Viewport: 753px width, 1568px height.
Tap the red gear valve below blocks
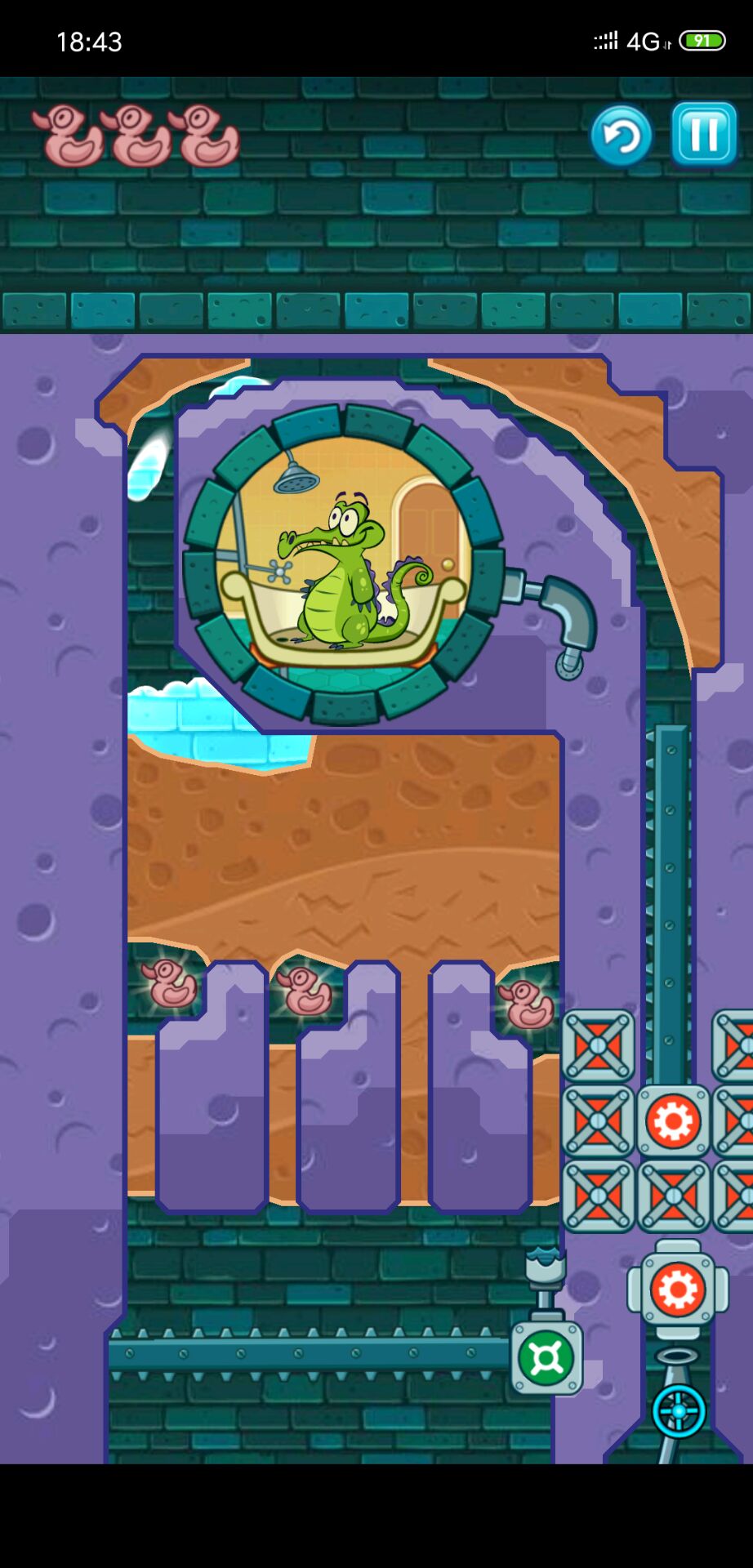tap(677, 1290)
